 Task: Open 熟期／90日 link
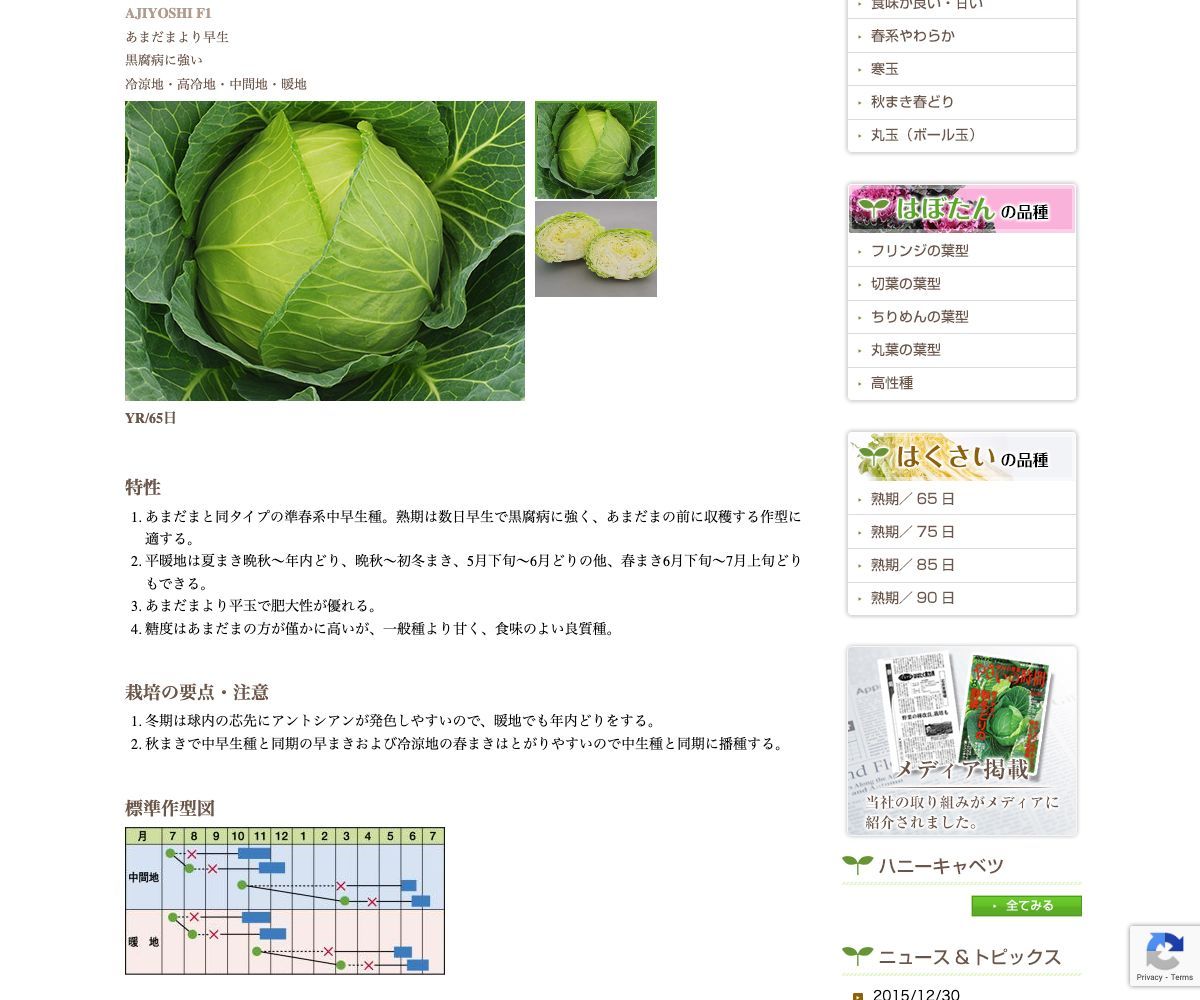(x=912, y=598)
